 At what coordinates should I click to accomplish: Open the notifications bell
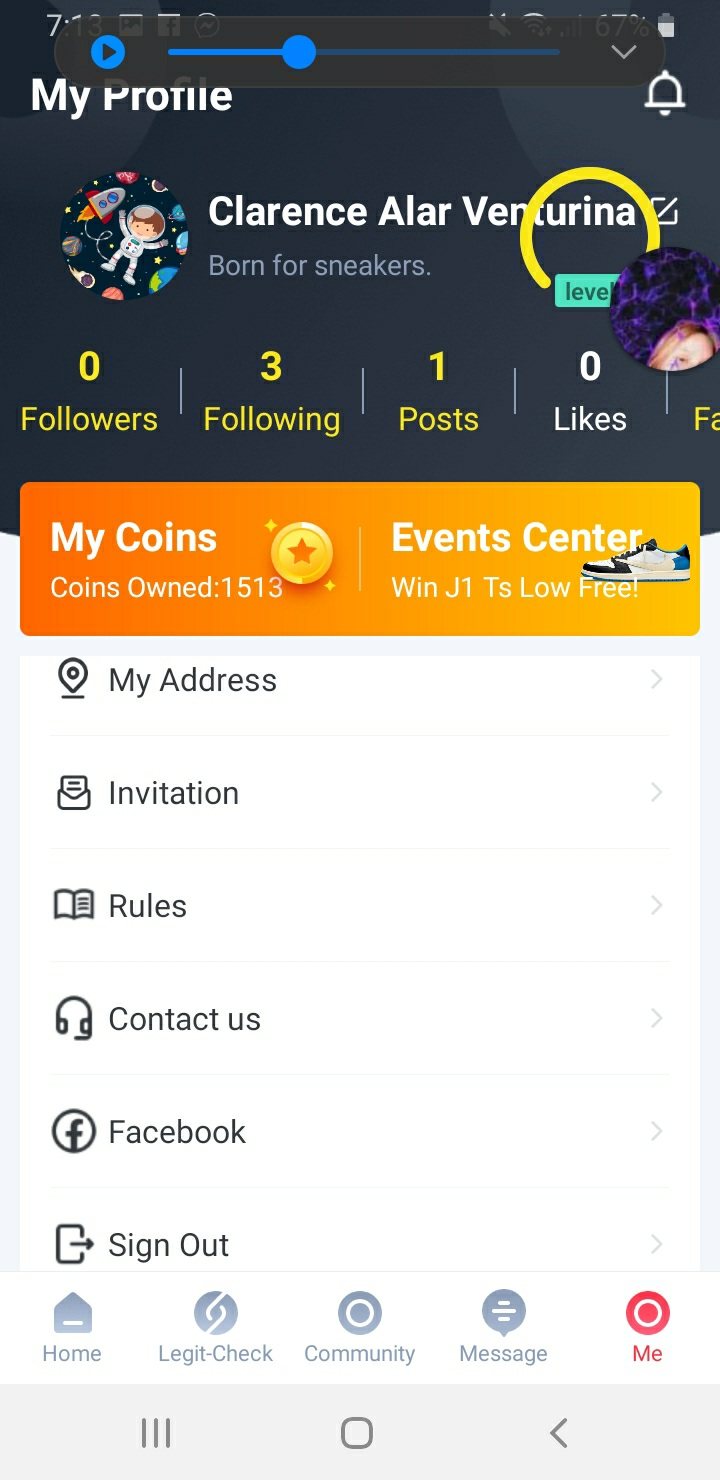tap(664, 95)
